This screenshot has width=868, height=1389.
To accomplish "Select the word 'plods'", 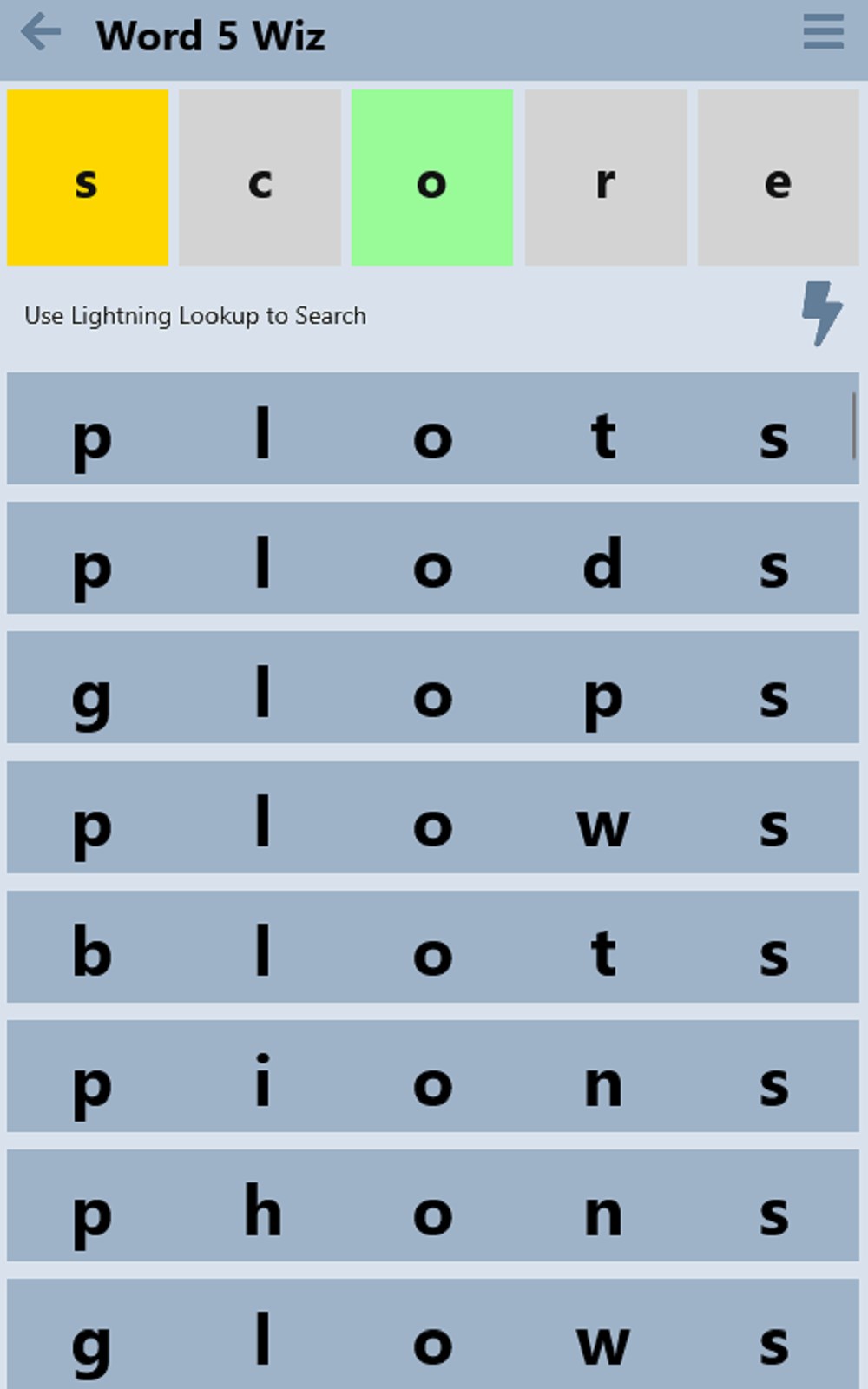I will pyautogui.click(x=432, y=558).
